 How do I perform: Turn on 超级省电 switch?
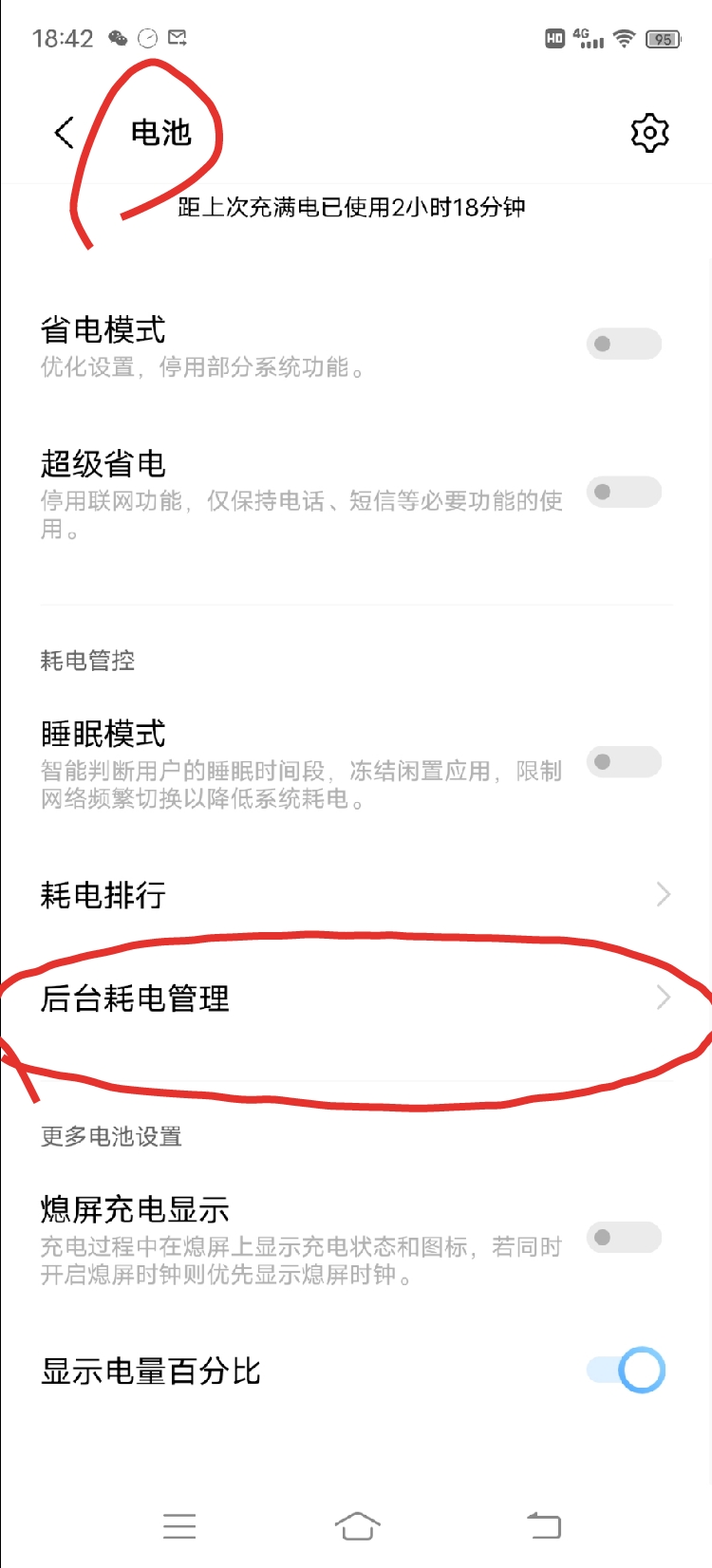pyautogui.click(x=623, y=492)
